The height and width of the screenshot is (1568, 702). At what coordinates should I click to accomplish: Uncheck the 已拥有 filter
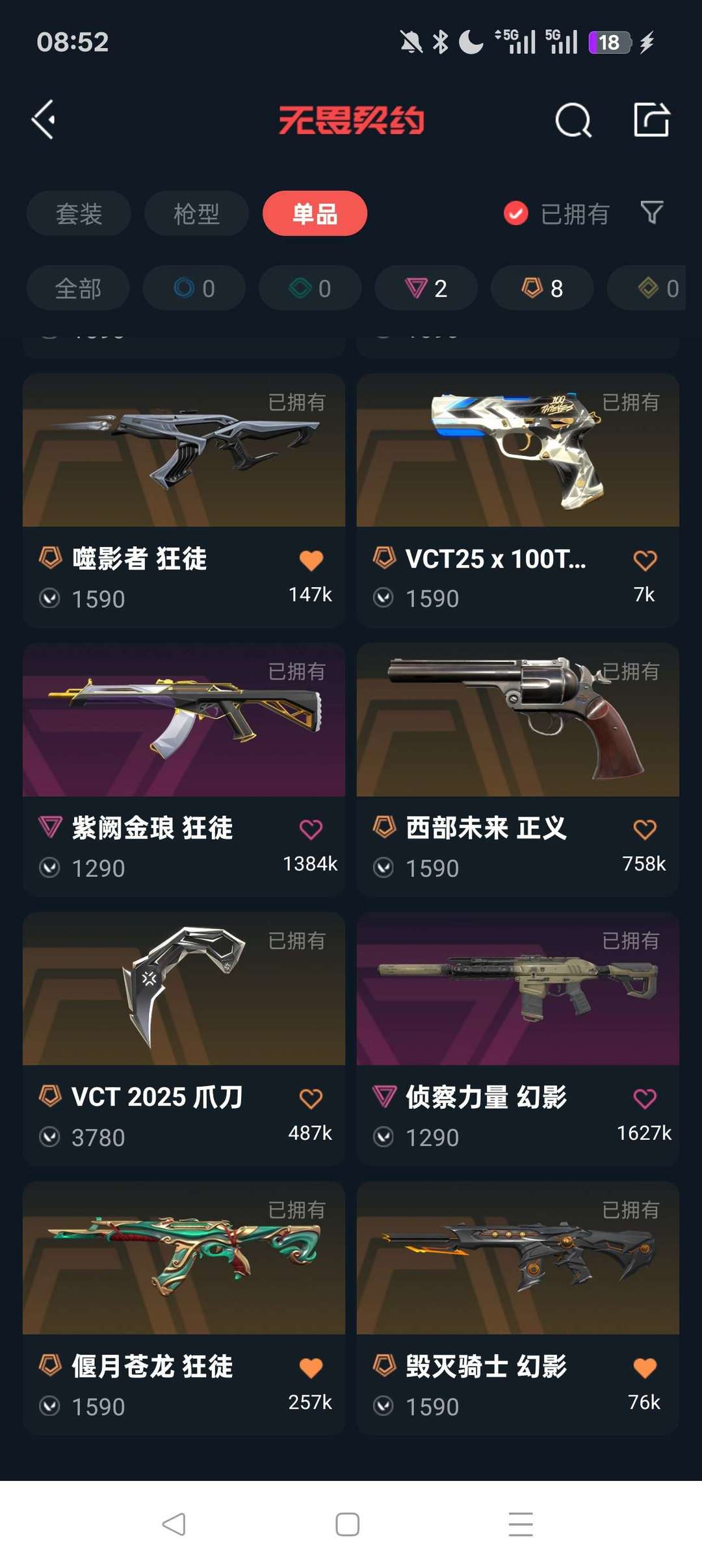point(516,213)
